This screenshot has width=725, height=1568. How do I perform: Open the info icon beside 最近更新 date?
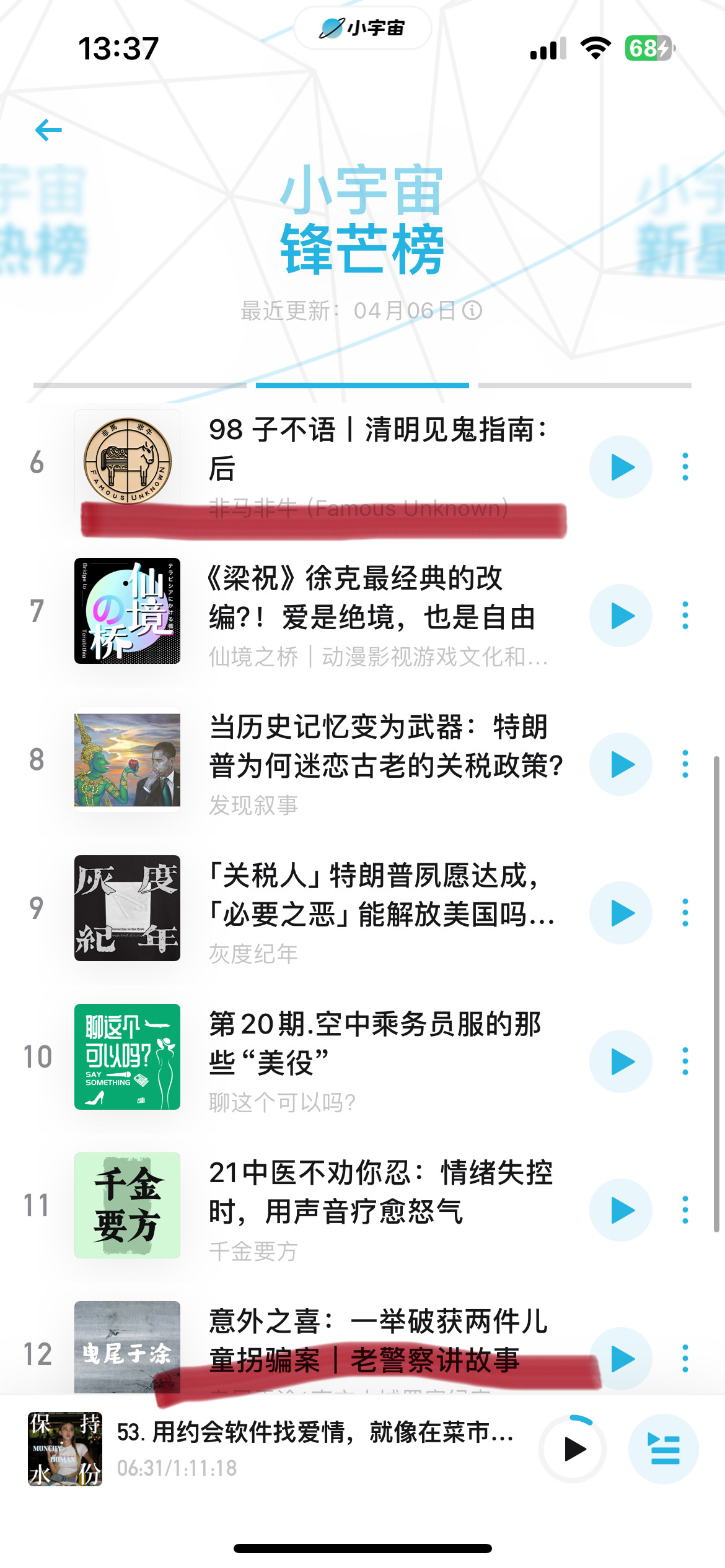[472, 310]
